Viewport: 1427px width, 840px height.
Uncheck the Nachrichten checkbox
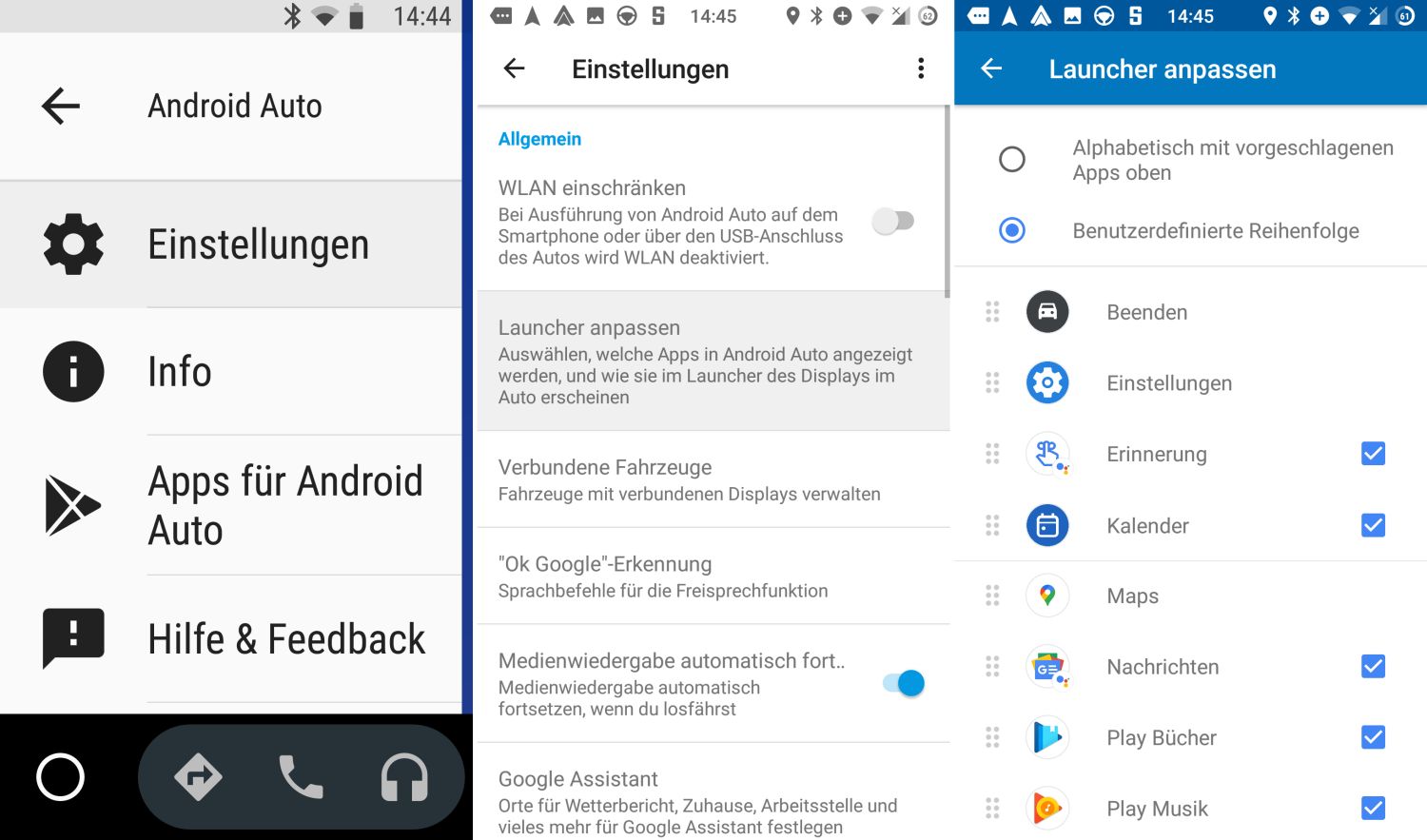[x=1373, y=666]
